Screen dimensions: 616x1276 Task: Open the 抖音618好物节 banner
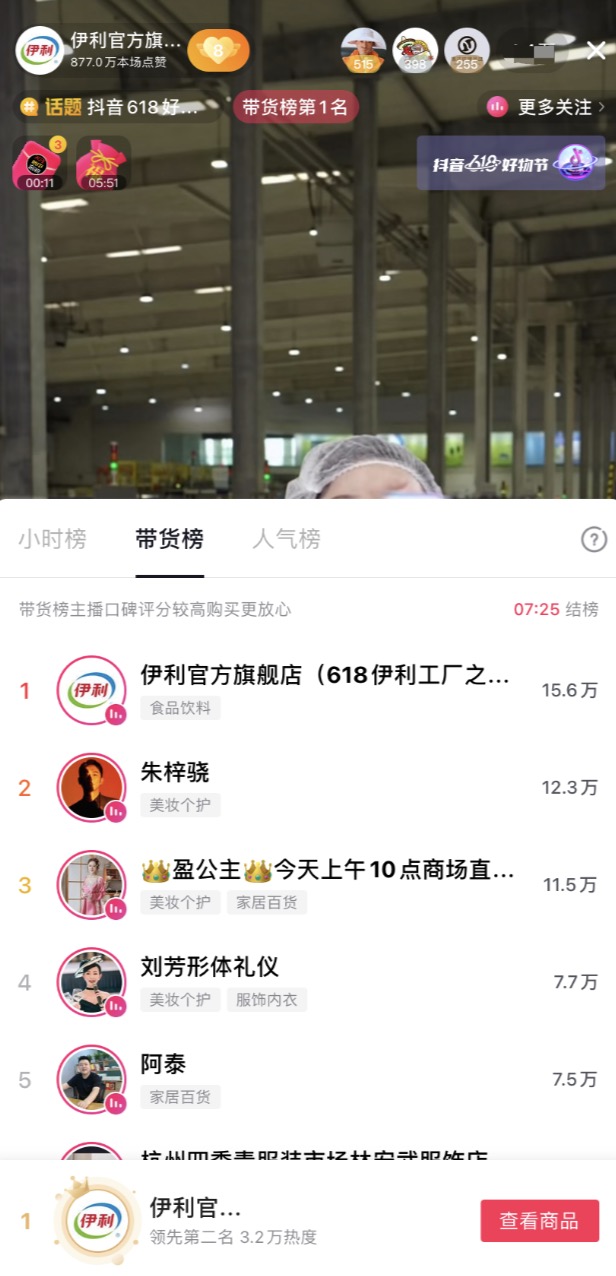(x=511, y=163)
